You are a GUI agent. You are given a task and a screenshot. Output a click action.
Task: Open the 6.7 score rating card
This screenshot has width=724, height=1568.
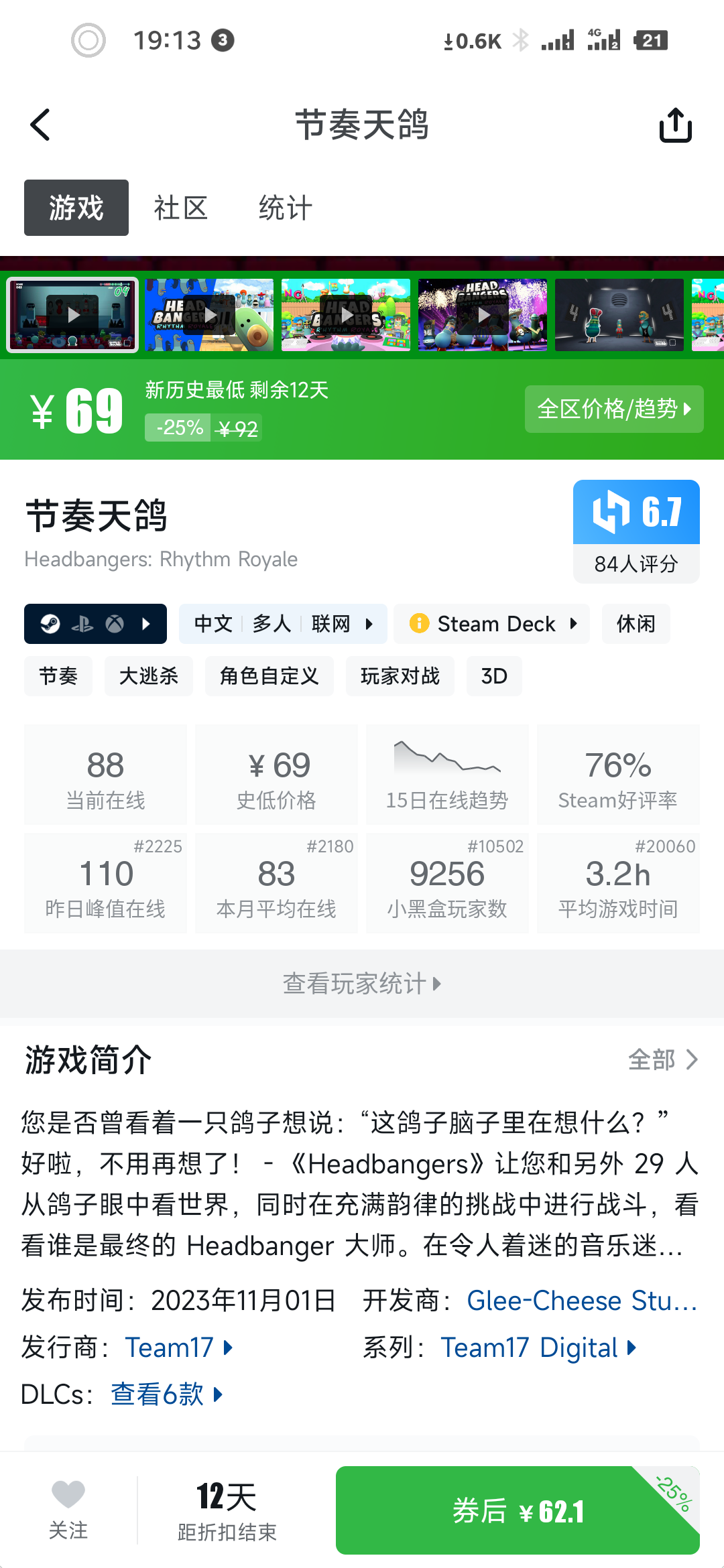pos(636,531)
